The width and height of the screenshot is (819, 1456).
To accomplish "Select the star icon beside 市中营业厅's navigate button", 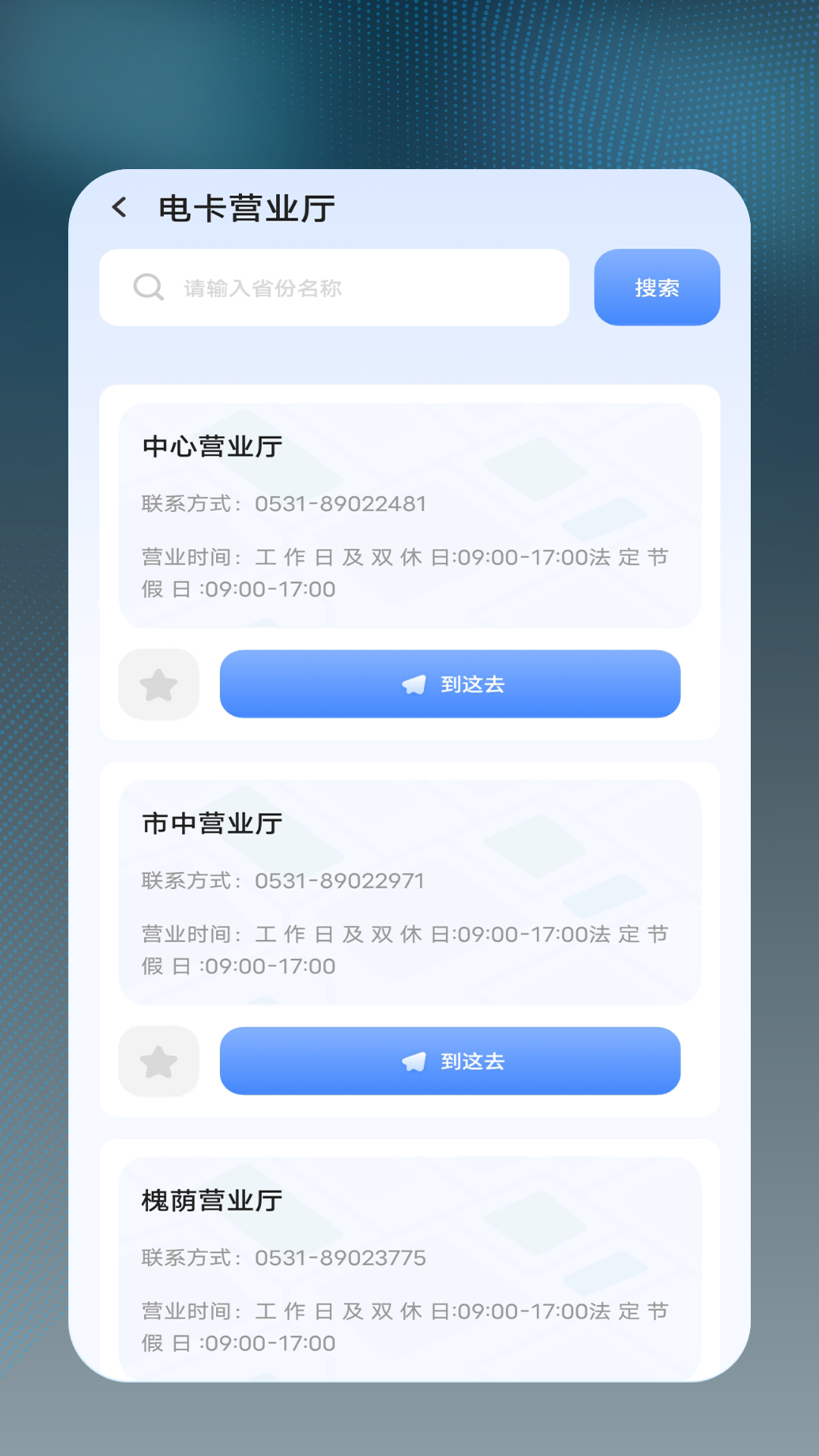I will tap(158, 1062).
